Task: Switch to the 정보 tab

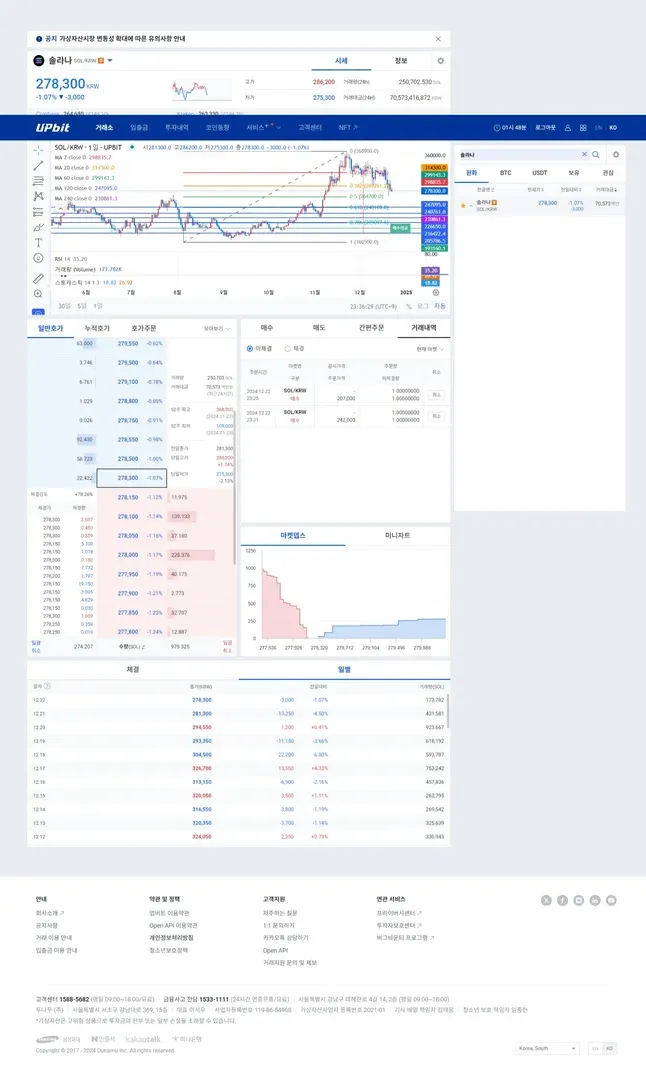Action: (x=400, y=60)
